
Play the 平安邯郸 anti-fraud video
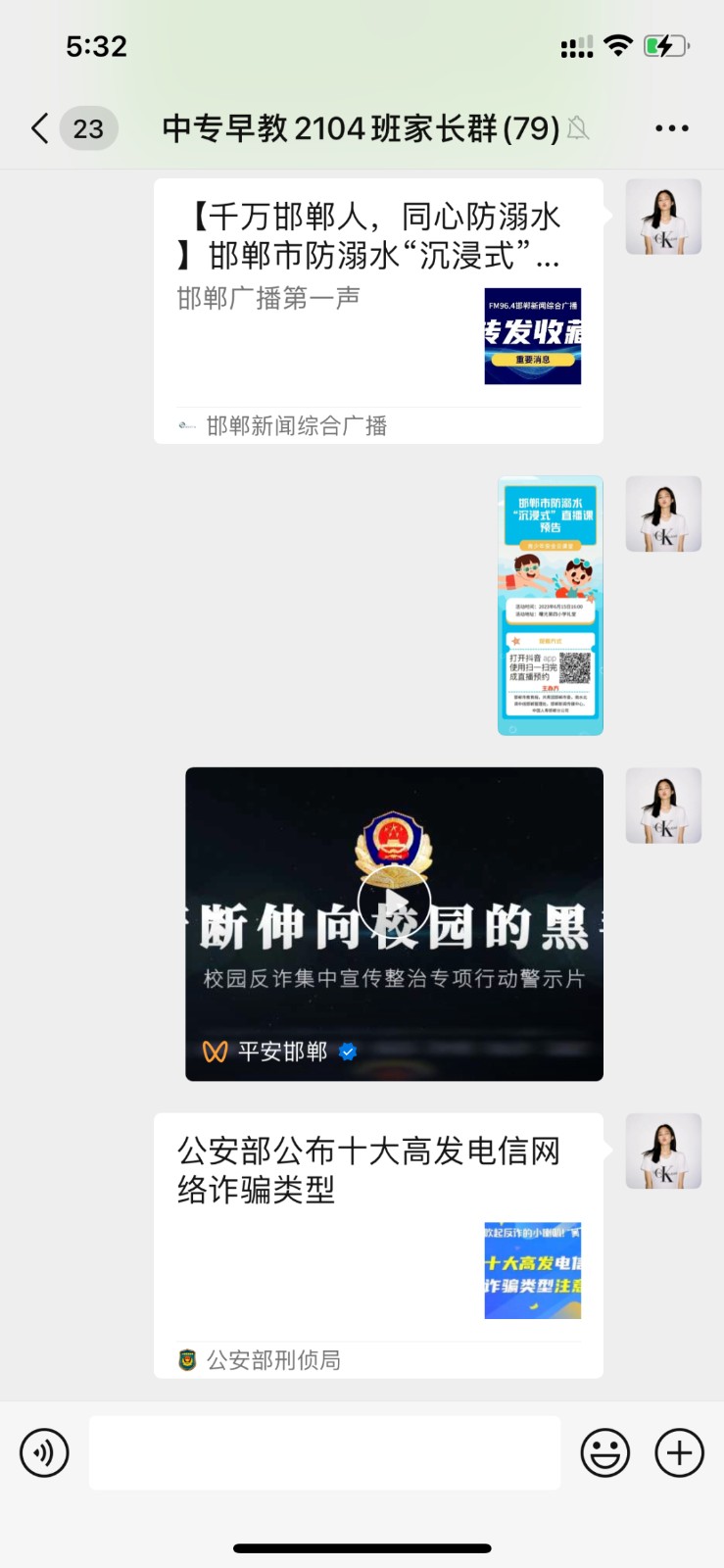(394, 904)
